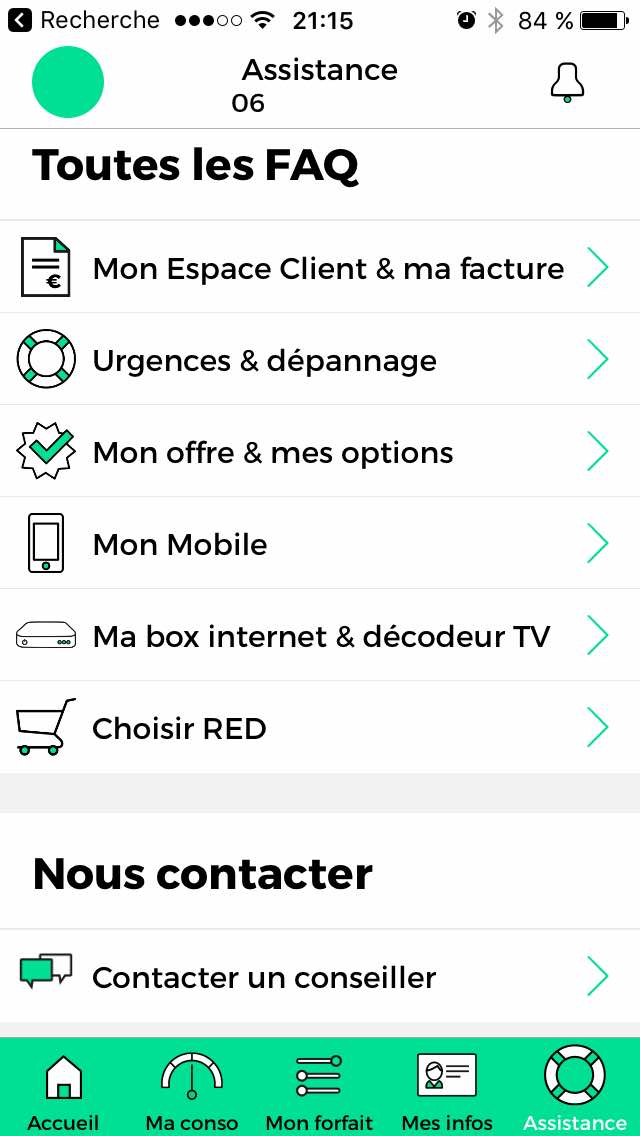The width and height of the screenshot is (640, 1136).
Task: Go to the Ma conso tab
Action: [x=192, y=1090]
